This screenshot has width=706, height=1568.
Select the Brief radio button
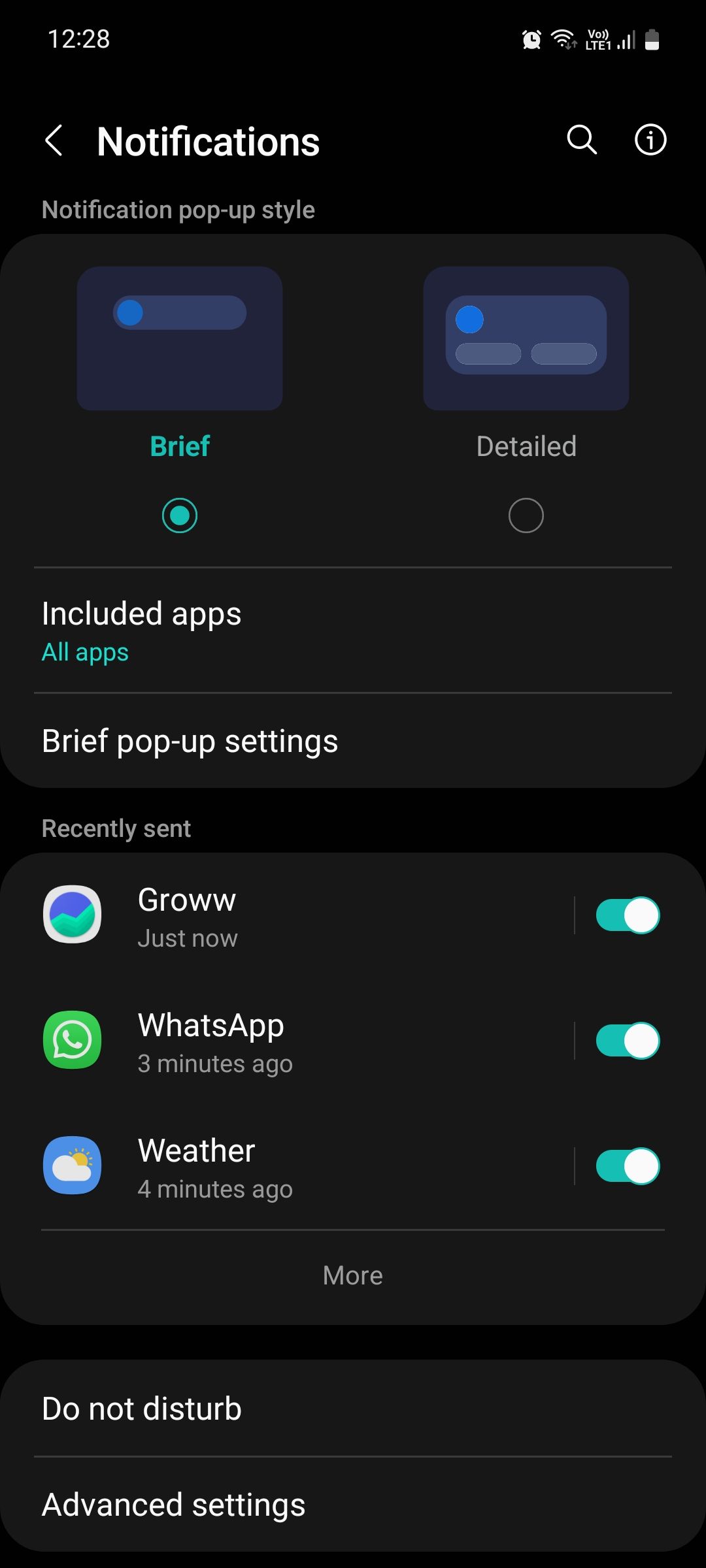tap(180, 515)
